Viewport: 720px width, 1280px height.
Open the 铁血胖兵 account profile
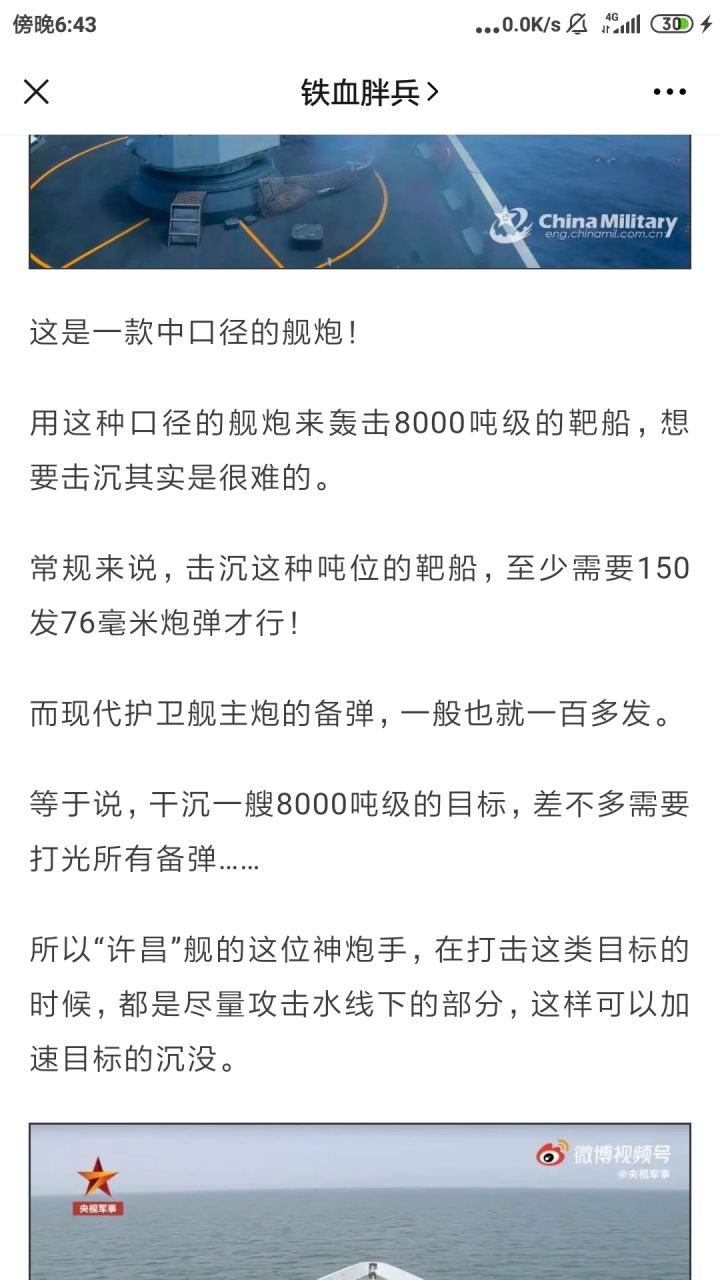coord(370,92)
